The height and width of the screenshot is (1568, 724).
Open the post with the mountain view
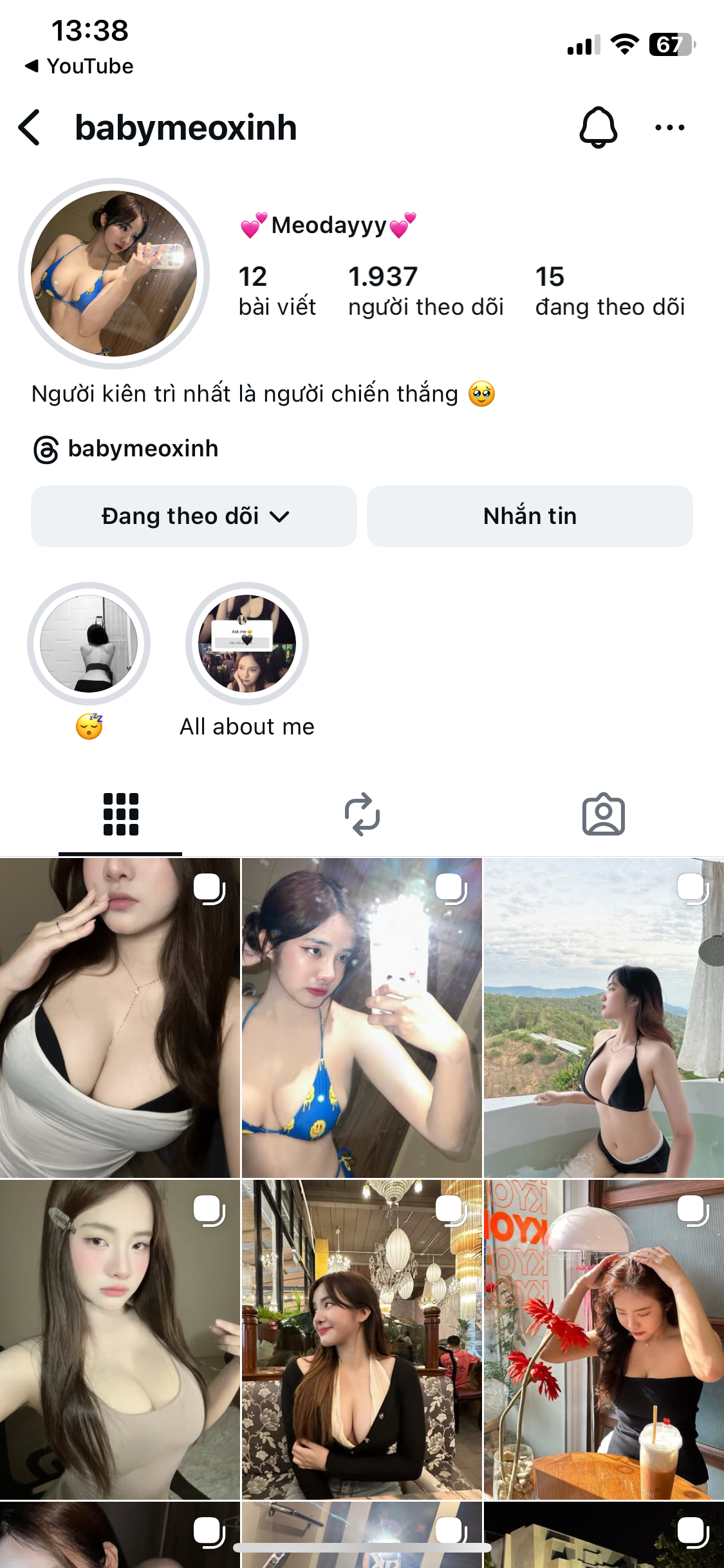604,1018
